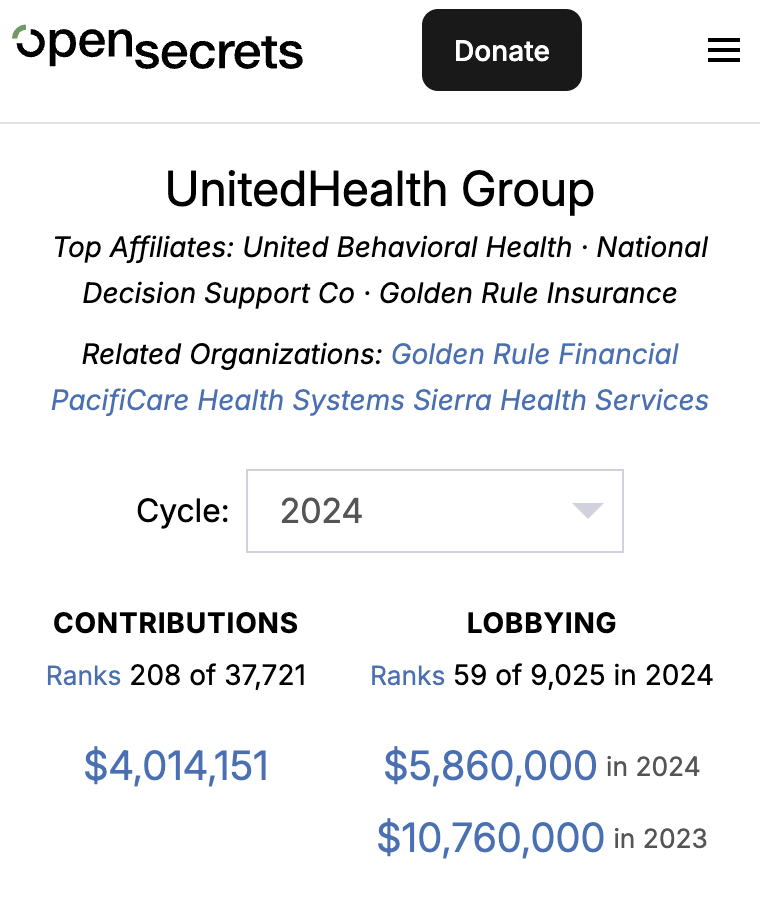
Task: Go to the OpenSecrets home page
Action: 158,48
